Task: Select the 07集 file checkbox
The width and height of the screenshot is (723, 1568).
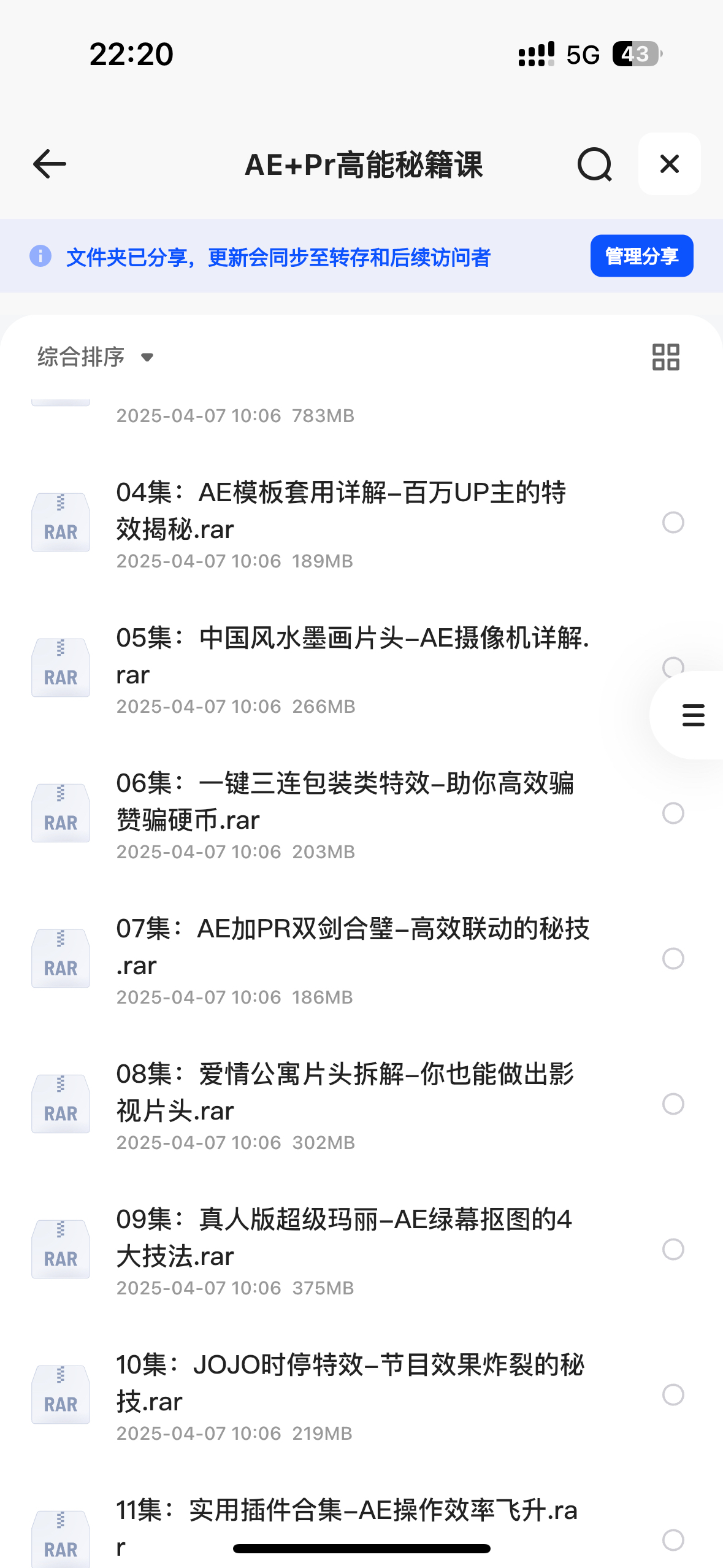Action: click(x=673, y=959)
